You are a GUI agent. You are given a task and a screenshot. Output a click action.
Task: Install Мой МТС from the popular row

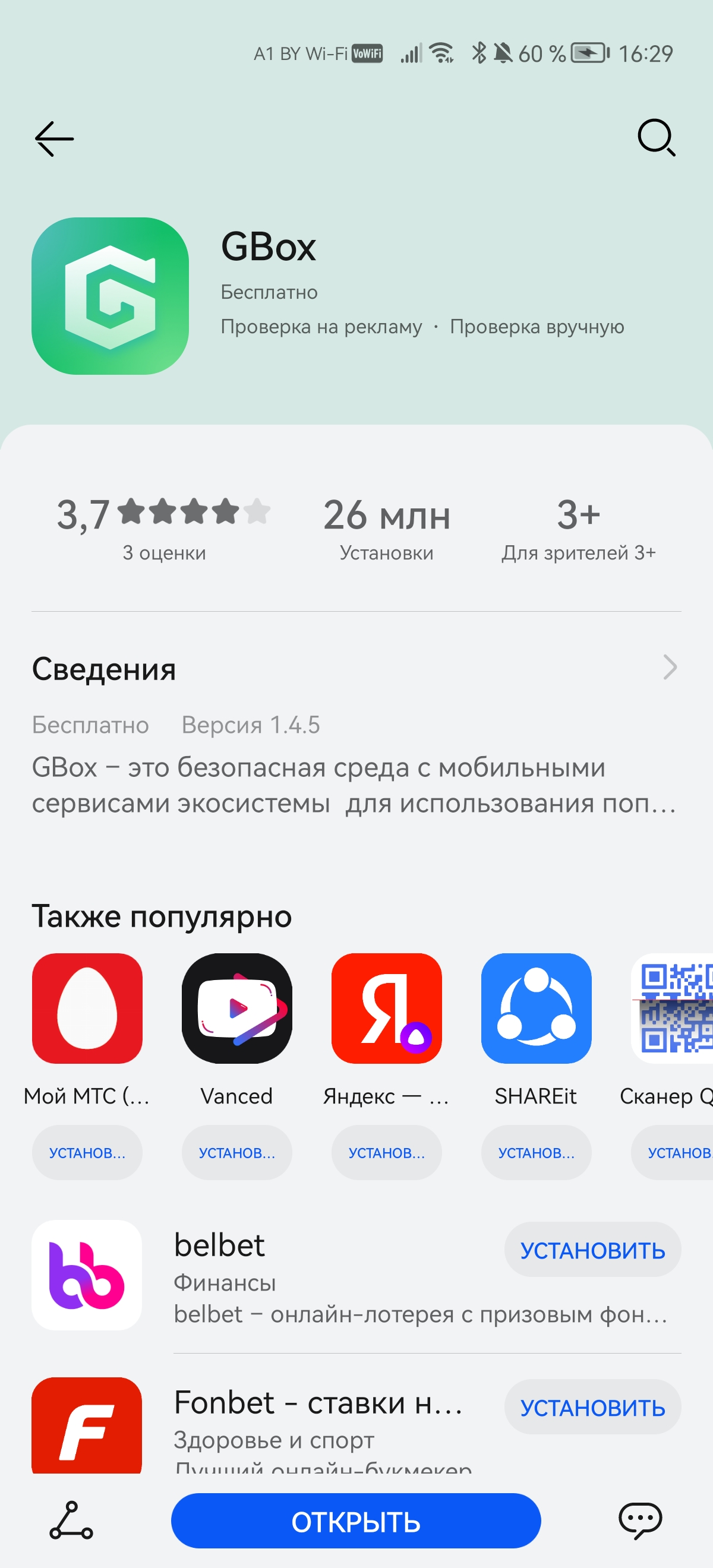click(87, 1152)
